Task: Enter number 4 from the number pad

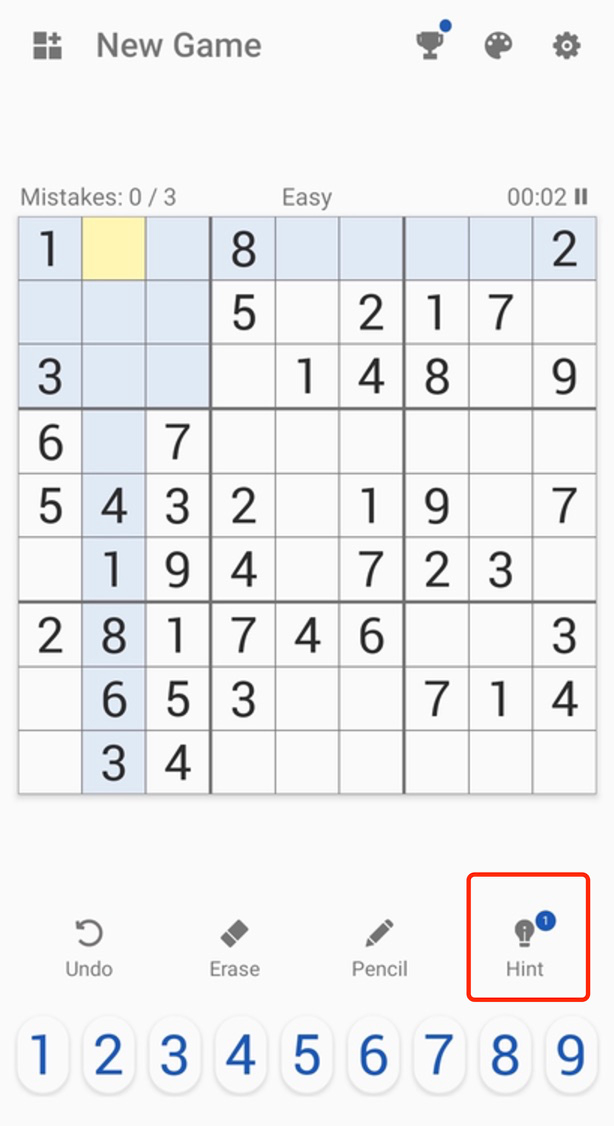Action: [240, 1055]
